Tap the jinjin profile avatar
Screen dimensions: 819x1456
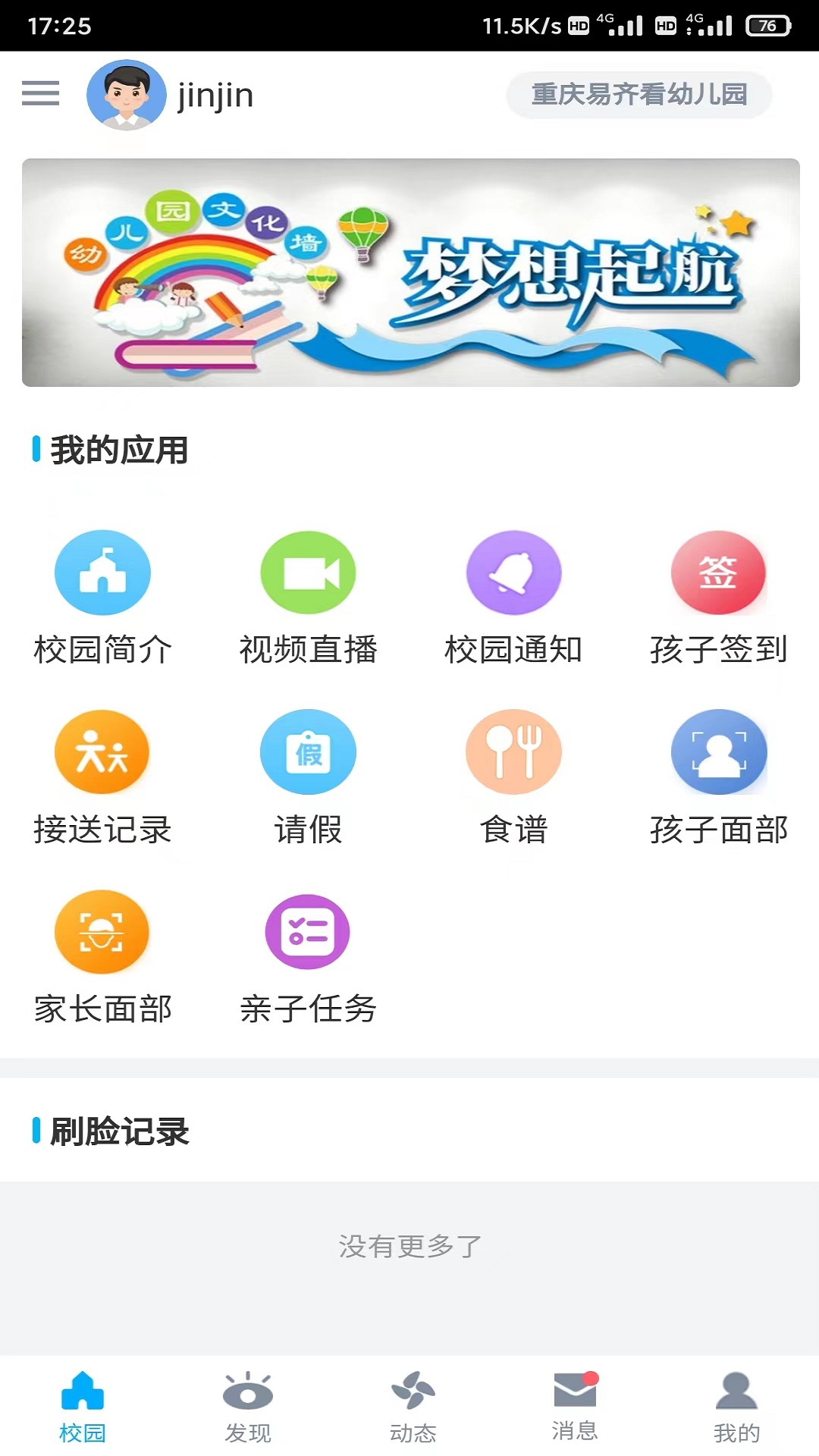point(126,95)
